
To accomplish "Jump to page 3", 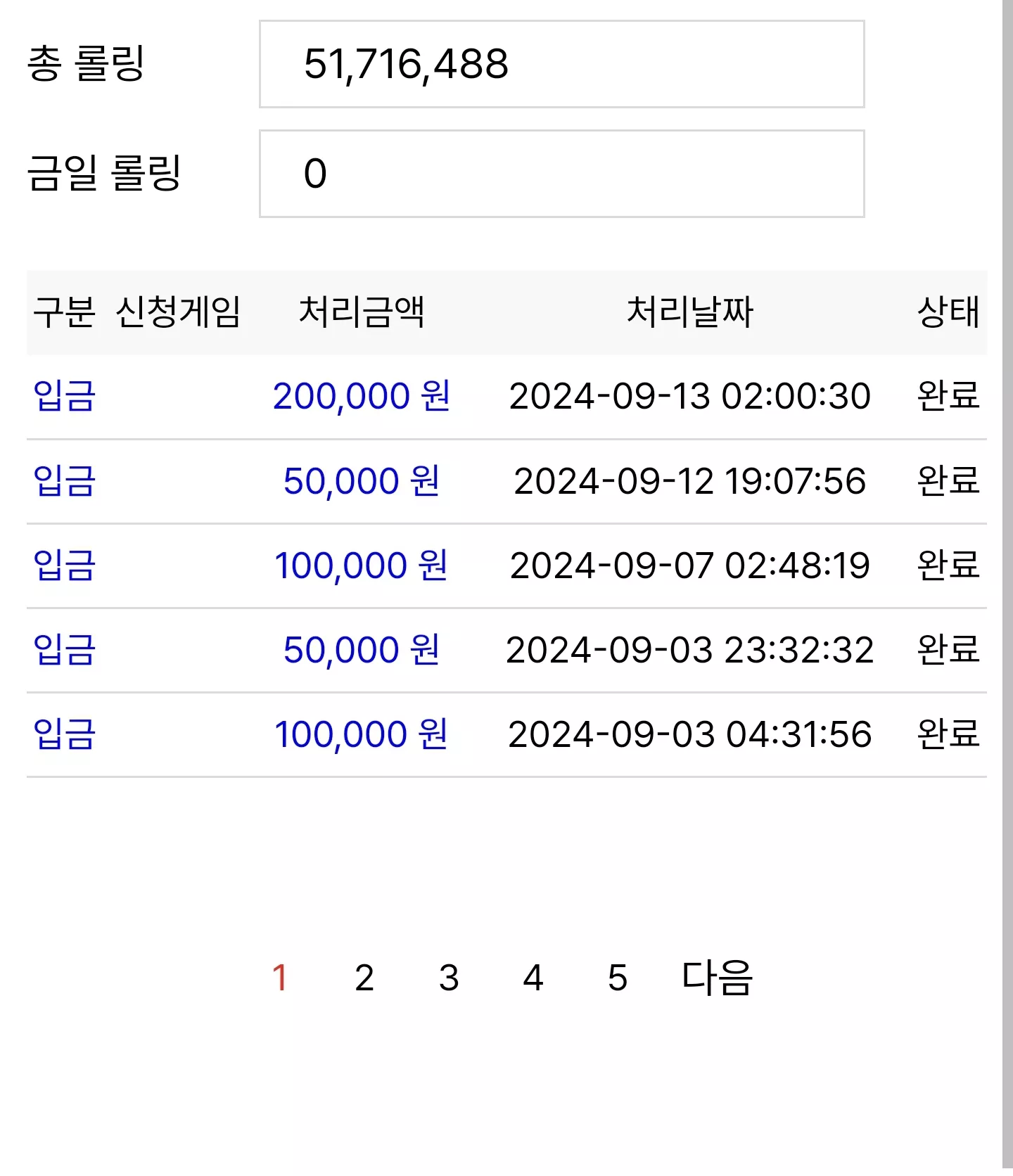I will (449, 978).
